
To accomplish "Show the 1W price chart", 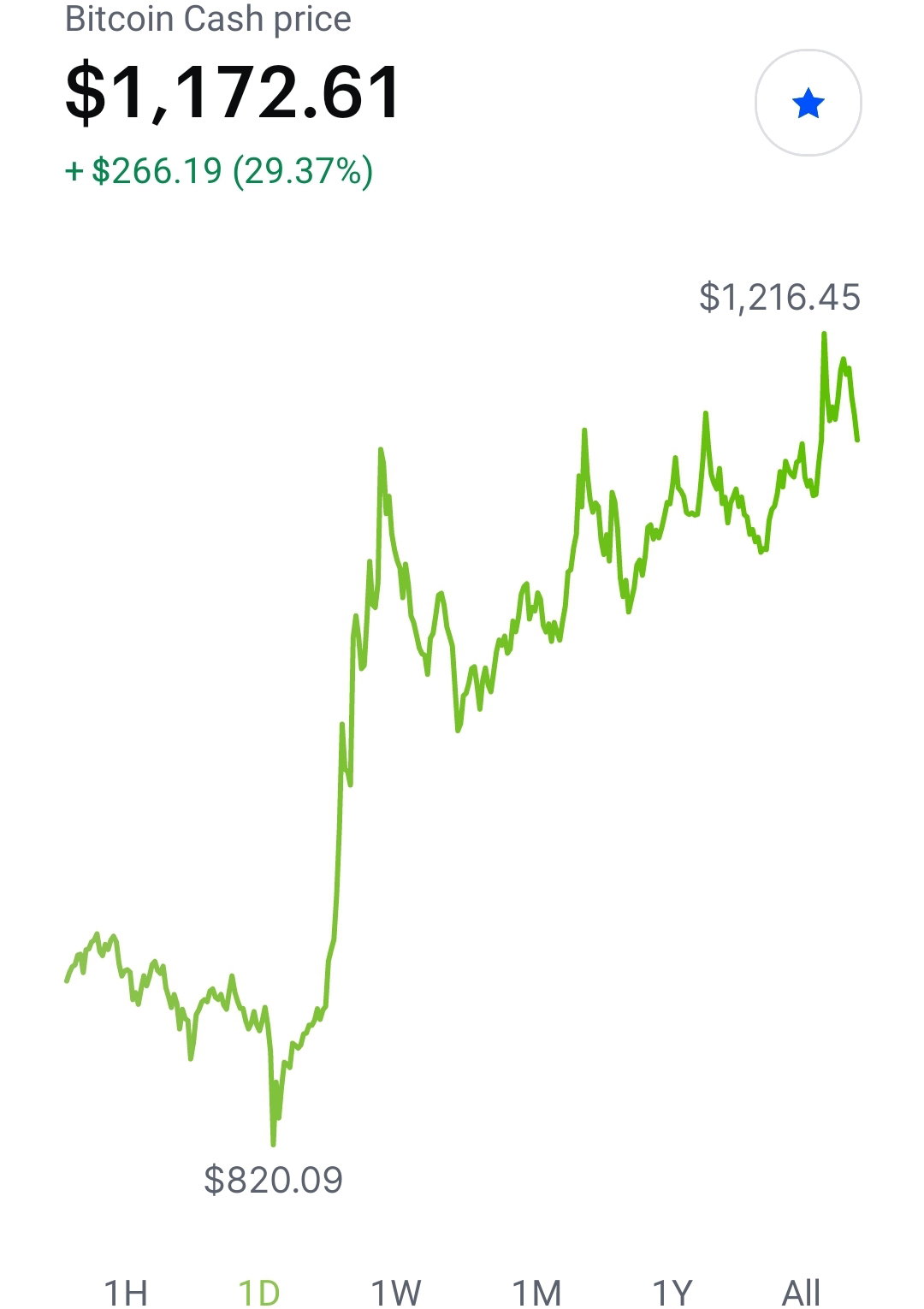I will pos(396,1292).
